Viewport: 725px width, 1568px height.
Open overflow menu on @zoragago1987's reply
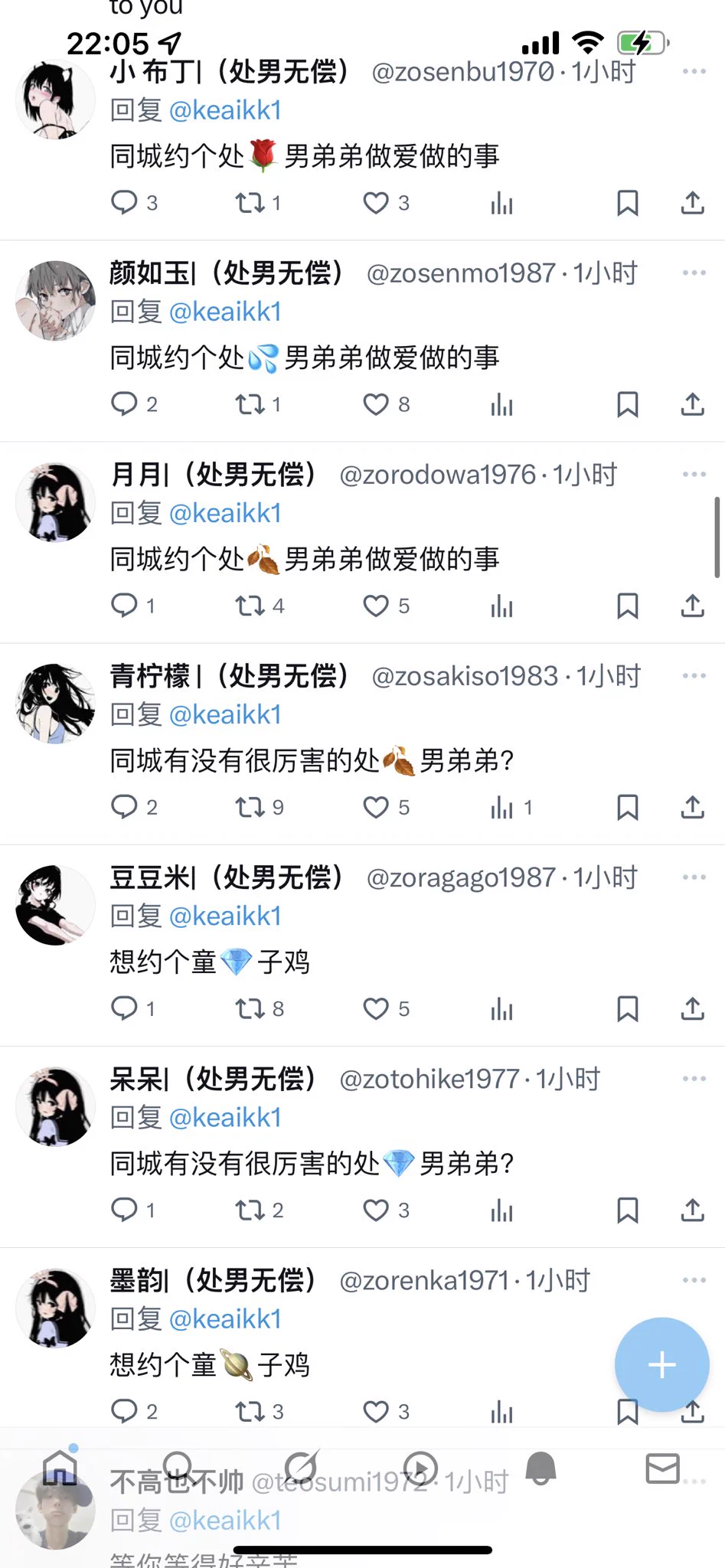tap(694, 877)
